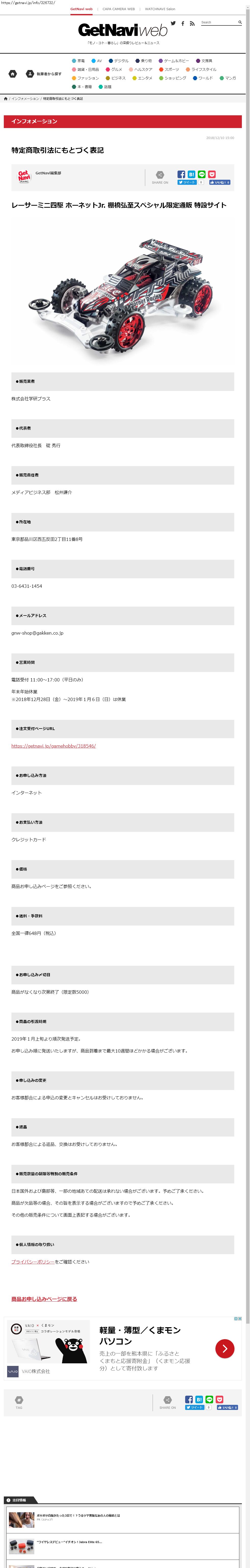250x1568 pixels.
Task: Switch to CAPA CAMERA WEB site
Action: 119,9
